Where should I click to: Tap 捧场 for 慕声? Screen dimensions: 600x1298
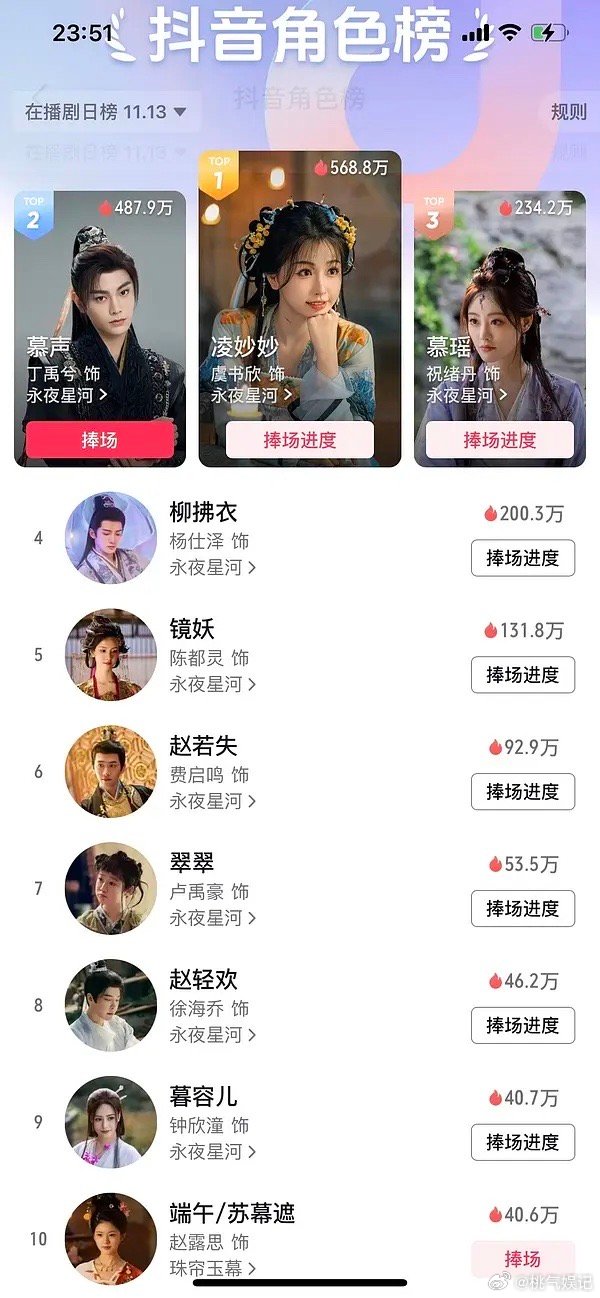click(x=100, y=440)
